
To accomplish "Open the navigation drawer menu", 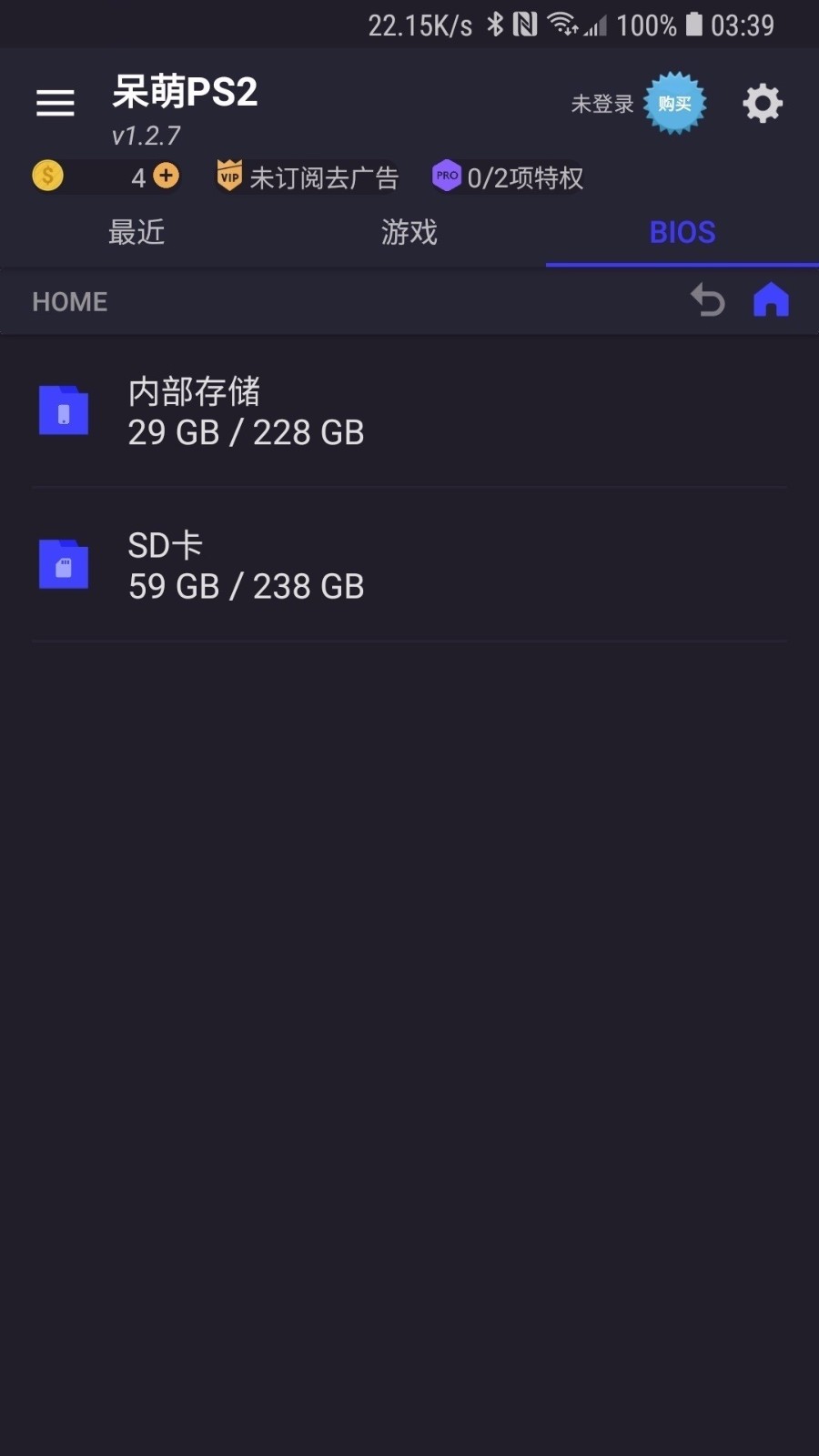I will click(x=55, y=103).
